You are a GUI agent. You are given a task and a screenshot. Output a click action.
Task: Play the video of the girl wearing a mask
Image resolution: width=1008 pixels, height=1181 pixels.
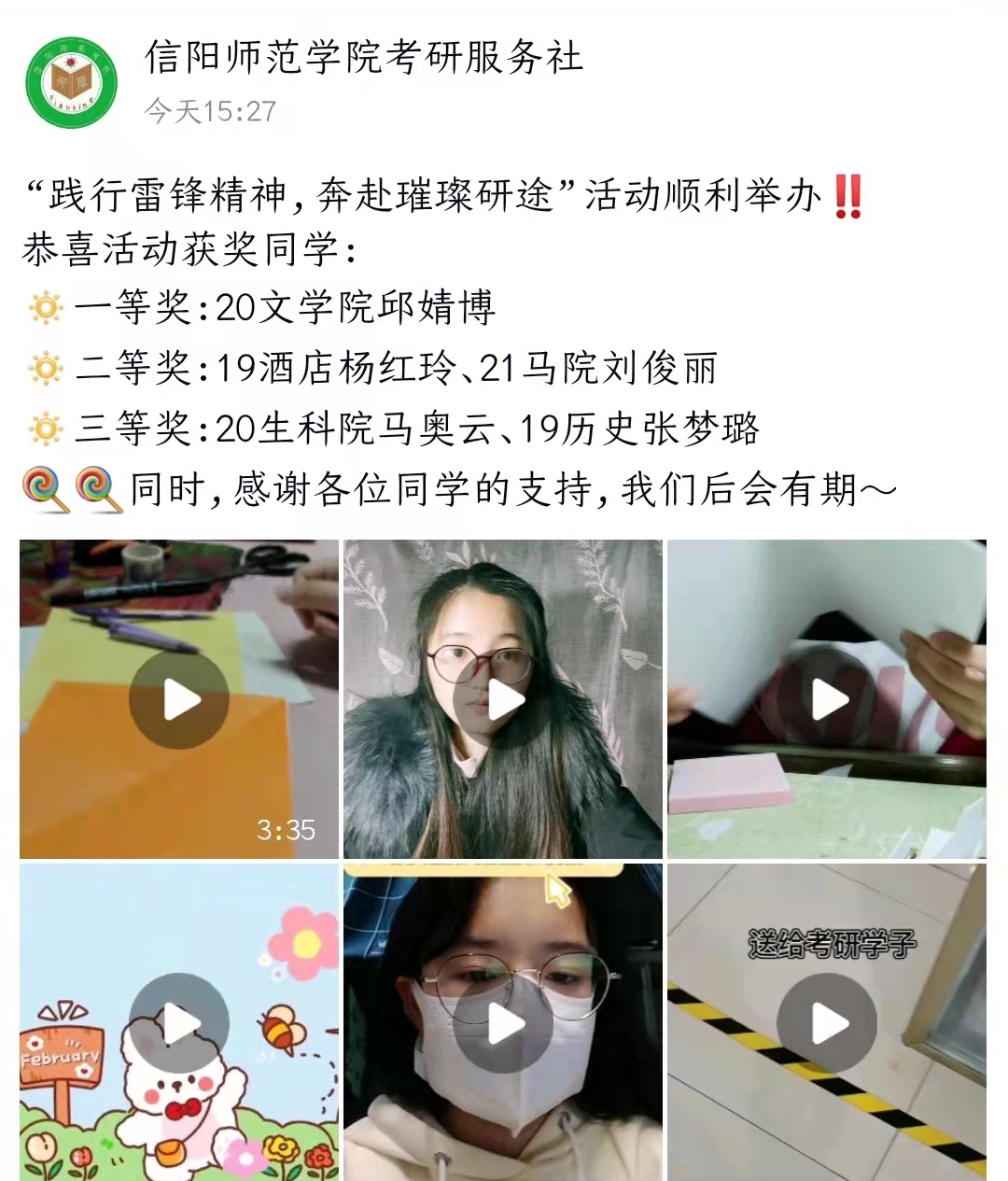pos(503,1023)
